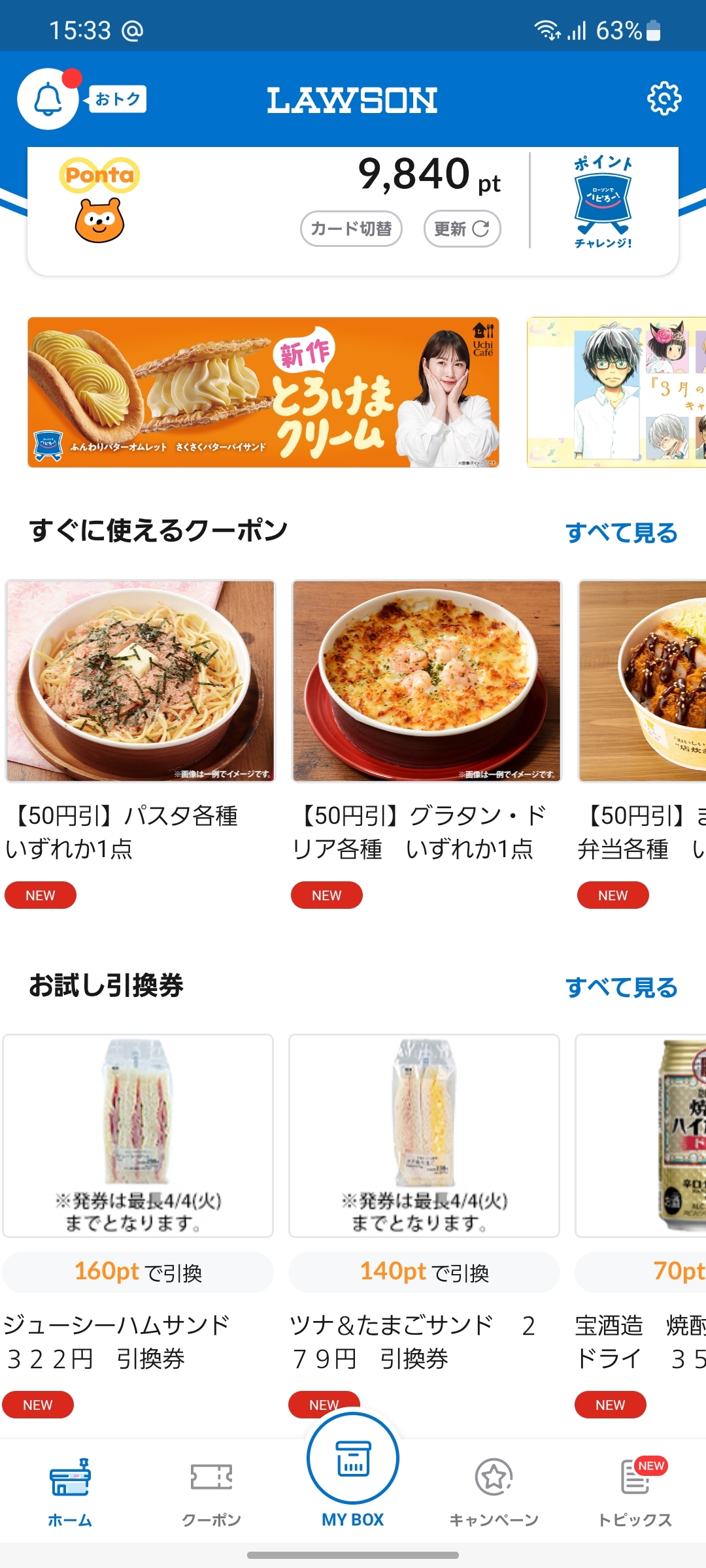Screen dimensions: 706x1568
Task: Open the anime campaign banner
Action: (x=616, y=392)
